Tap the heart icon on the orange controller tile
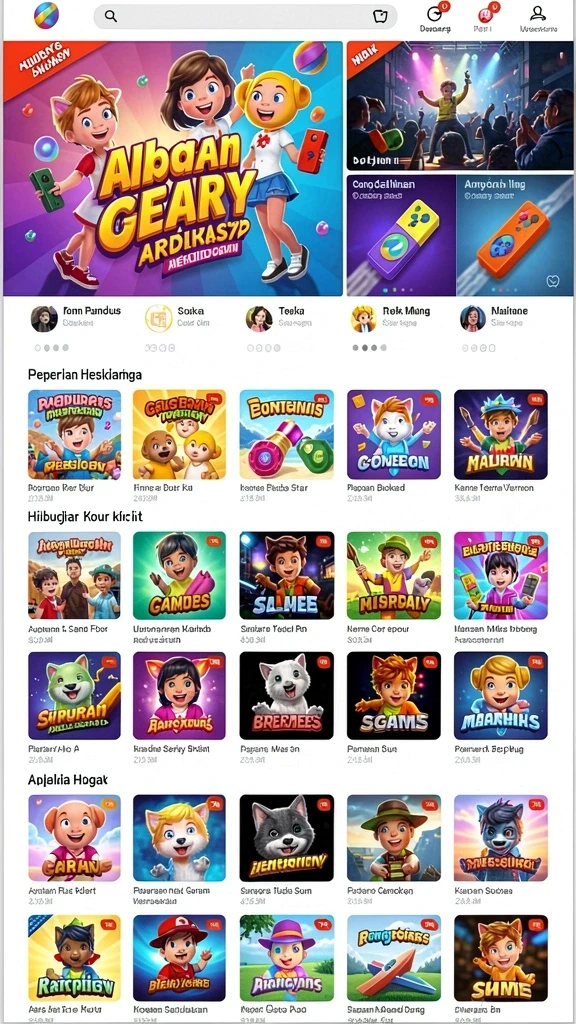 pyautogui.click(x=552, y=281)
